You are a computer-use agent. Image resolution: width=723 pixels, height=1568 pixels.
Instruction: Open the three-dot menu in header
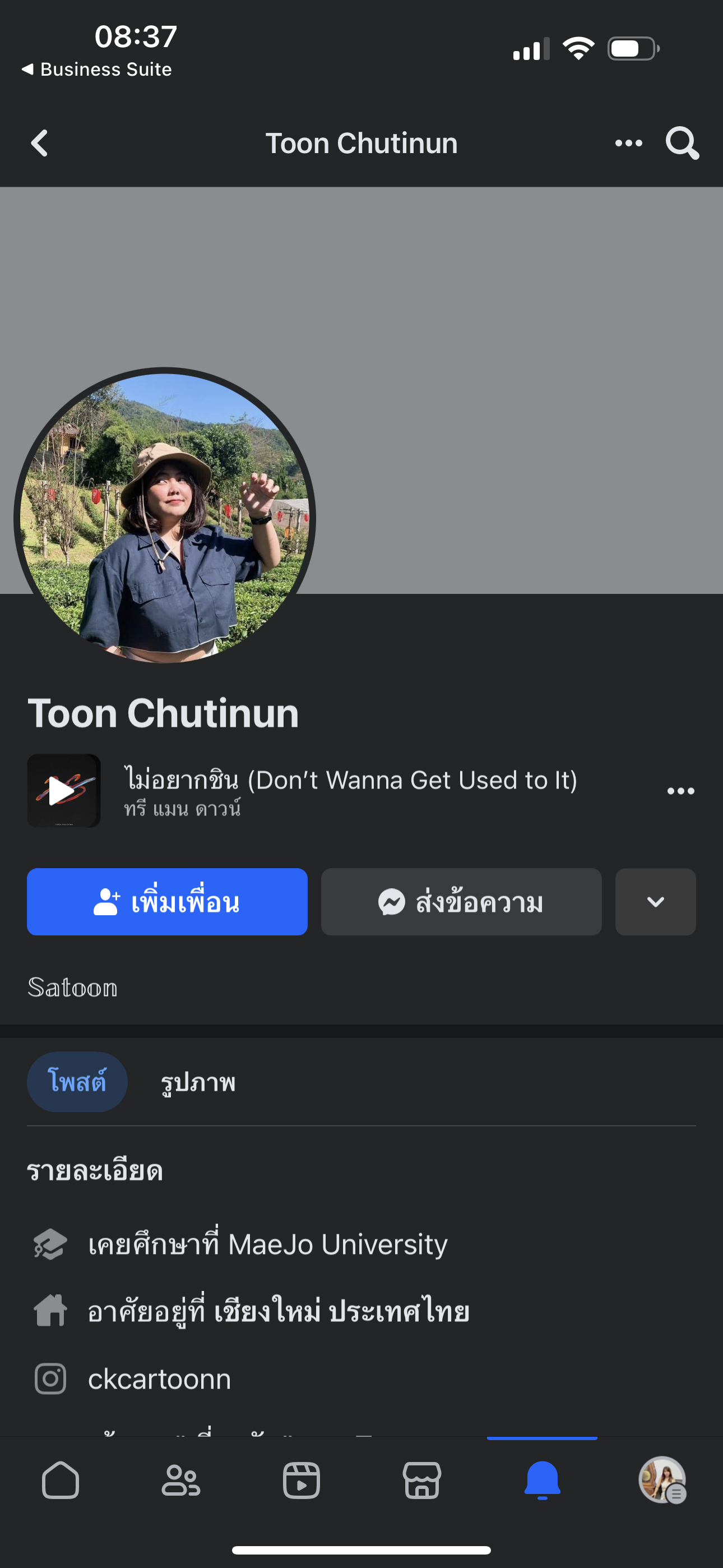pos(628,144)
